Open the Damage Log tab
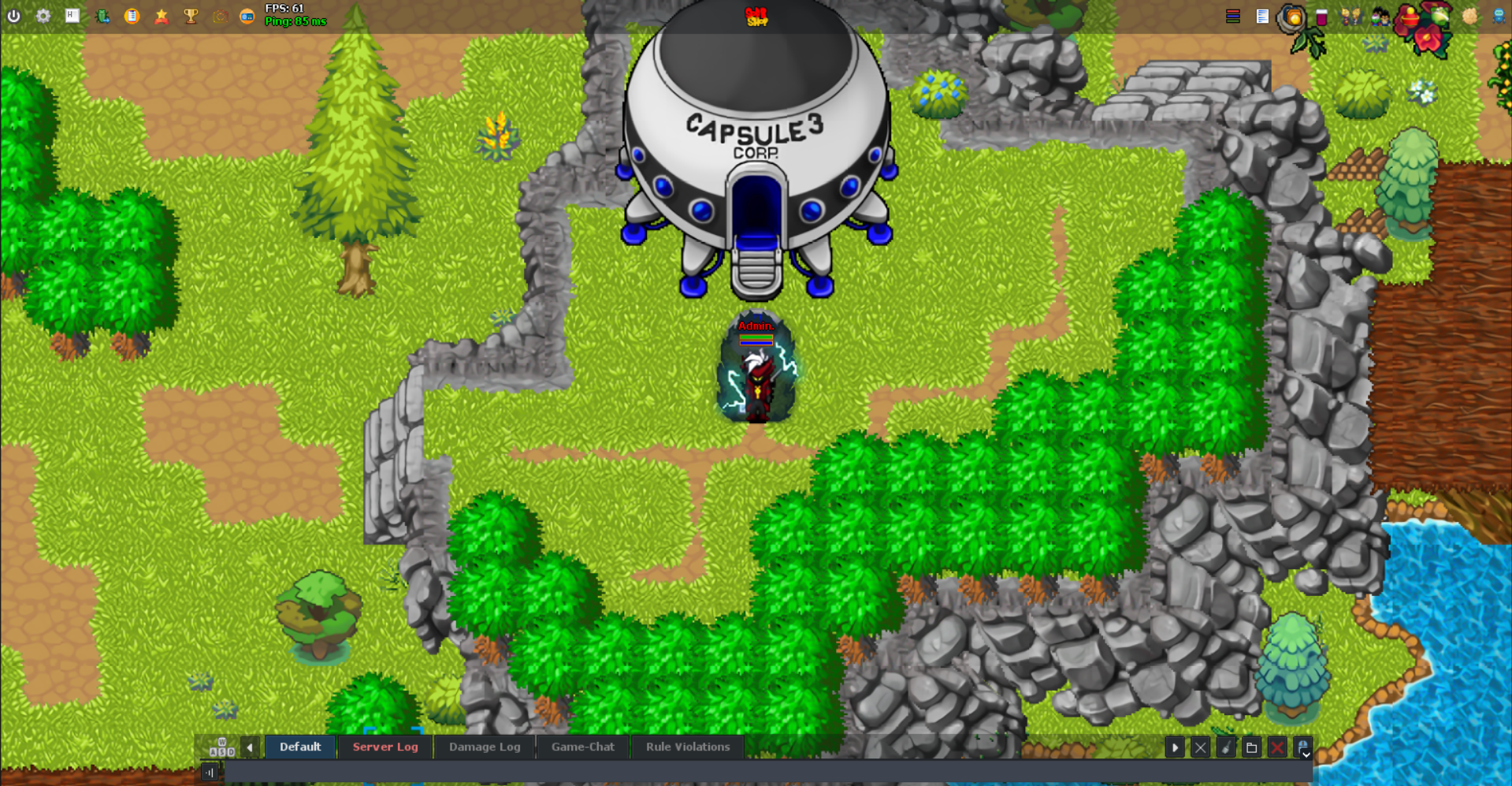 pos(485,747)
